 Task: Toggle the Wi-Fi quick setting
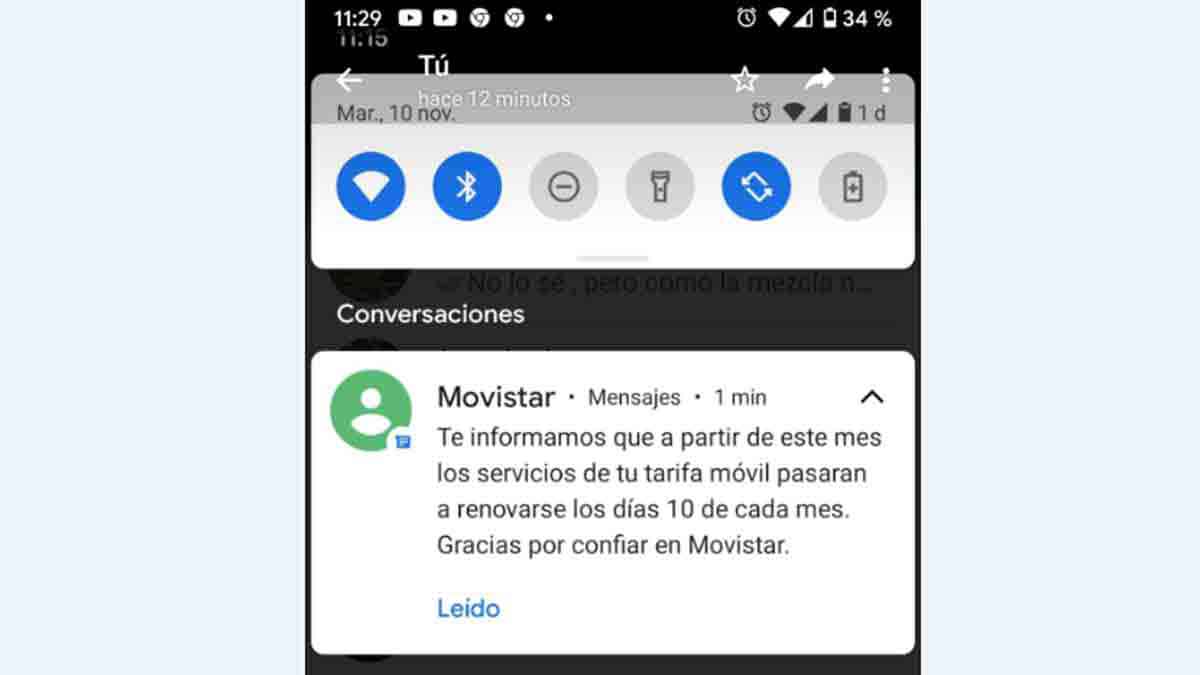click(x=371, y=186)
